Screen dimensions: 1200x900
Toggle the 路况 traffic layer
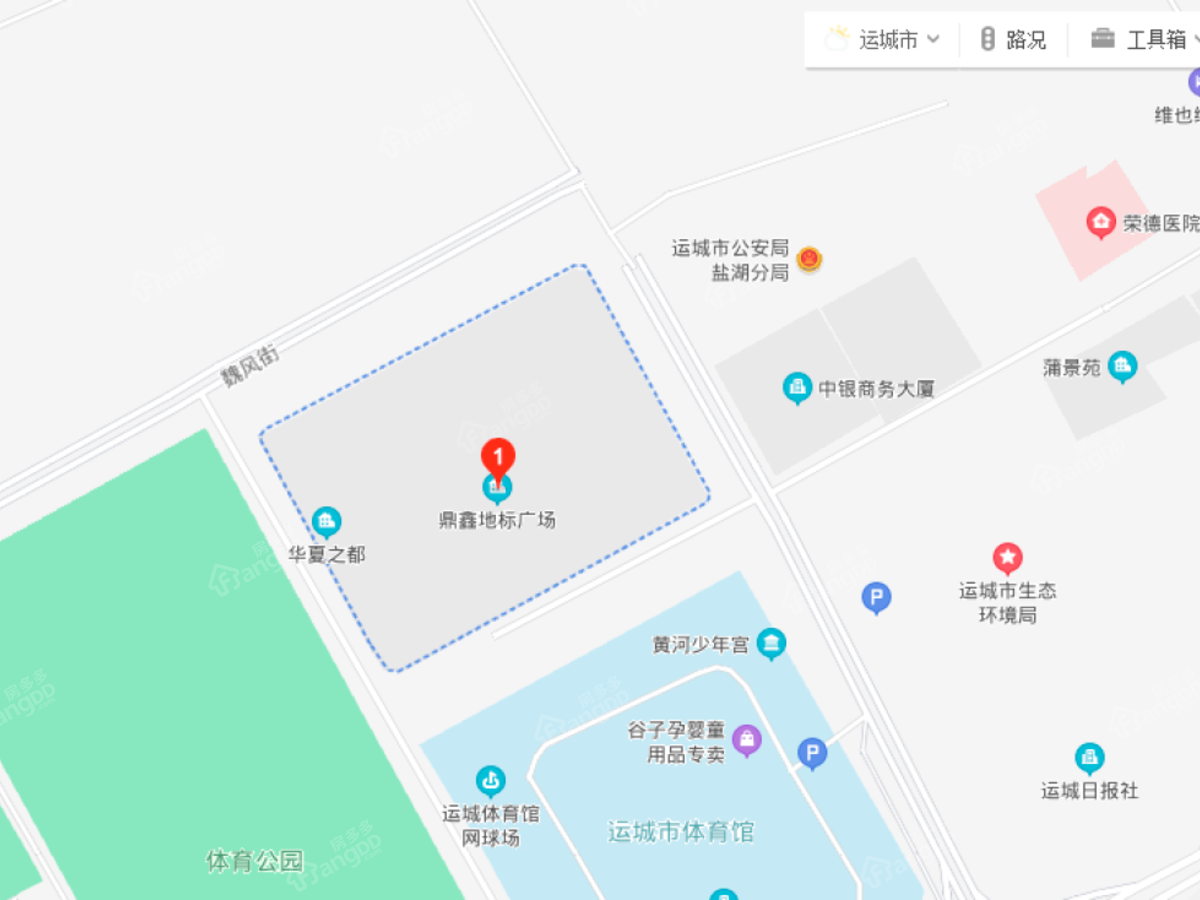(x=1014, y=40)
